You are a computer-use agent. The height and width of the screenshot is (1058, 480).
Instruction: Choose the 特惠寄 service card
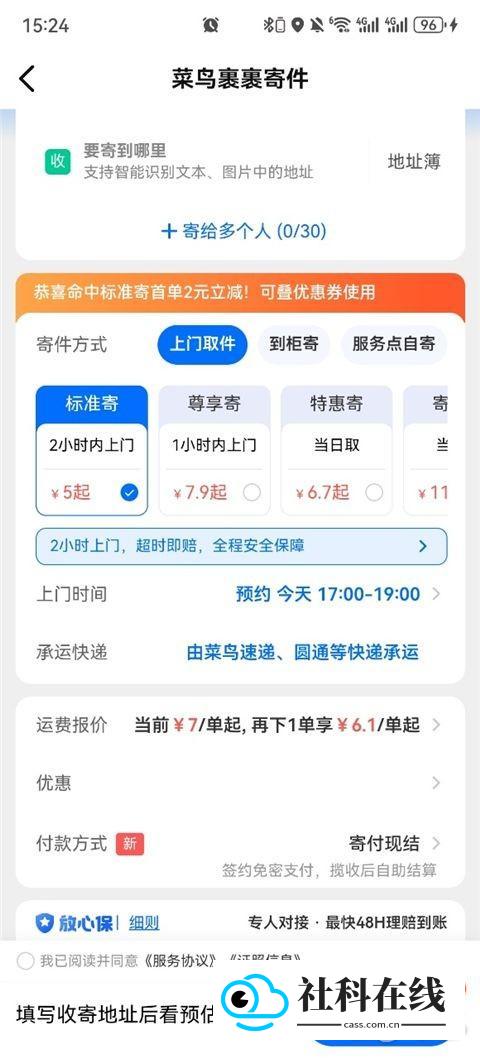click(x=336, y=451)
